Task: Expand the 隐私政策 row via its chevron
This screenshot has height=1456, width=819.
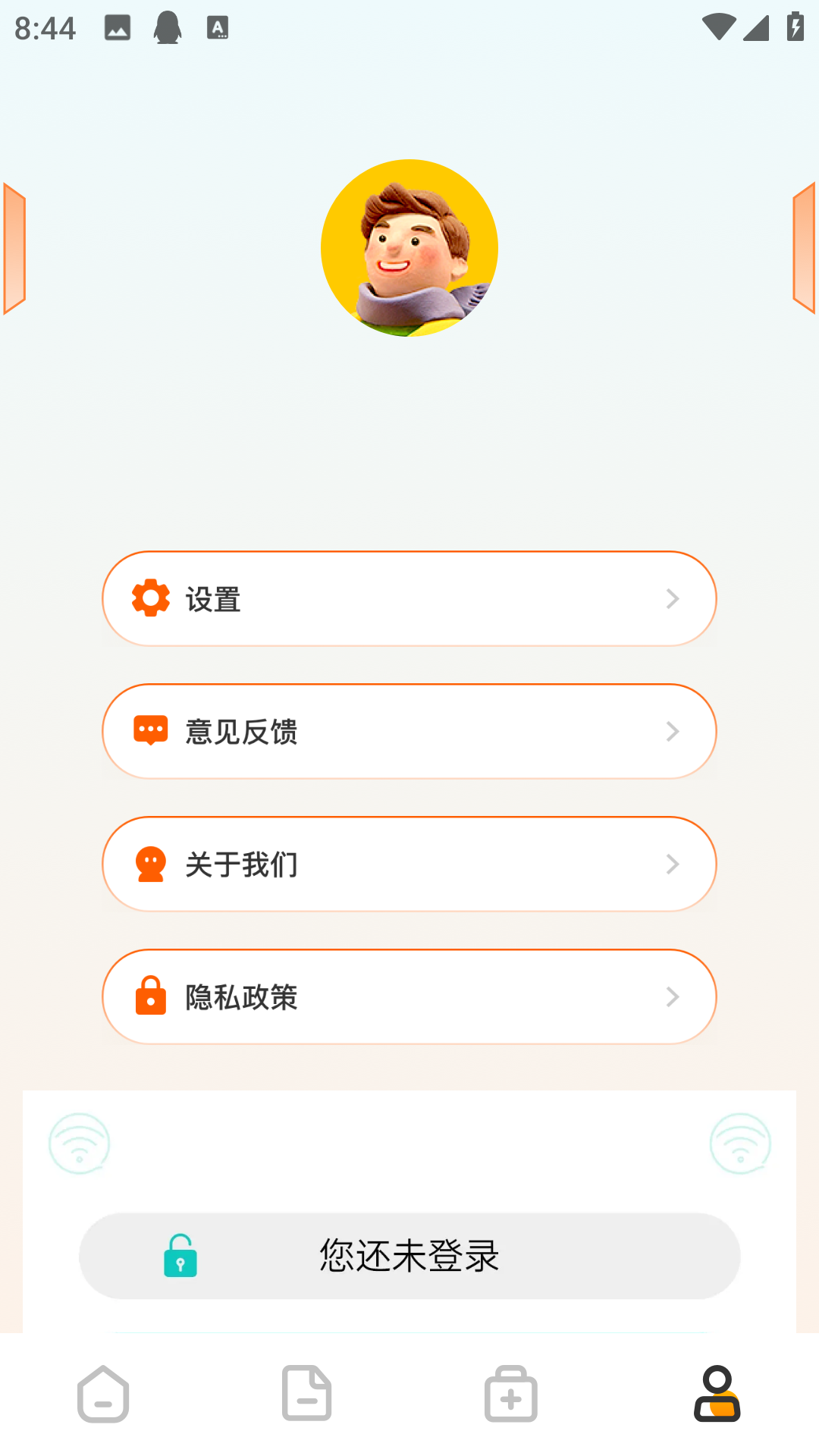Action: coord(673,996)
